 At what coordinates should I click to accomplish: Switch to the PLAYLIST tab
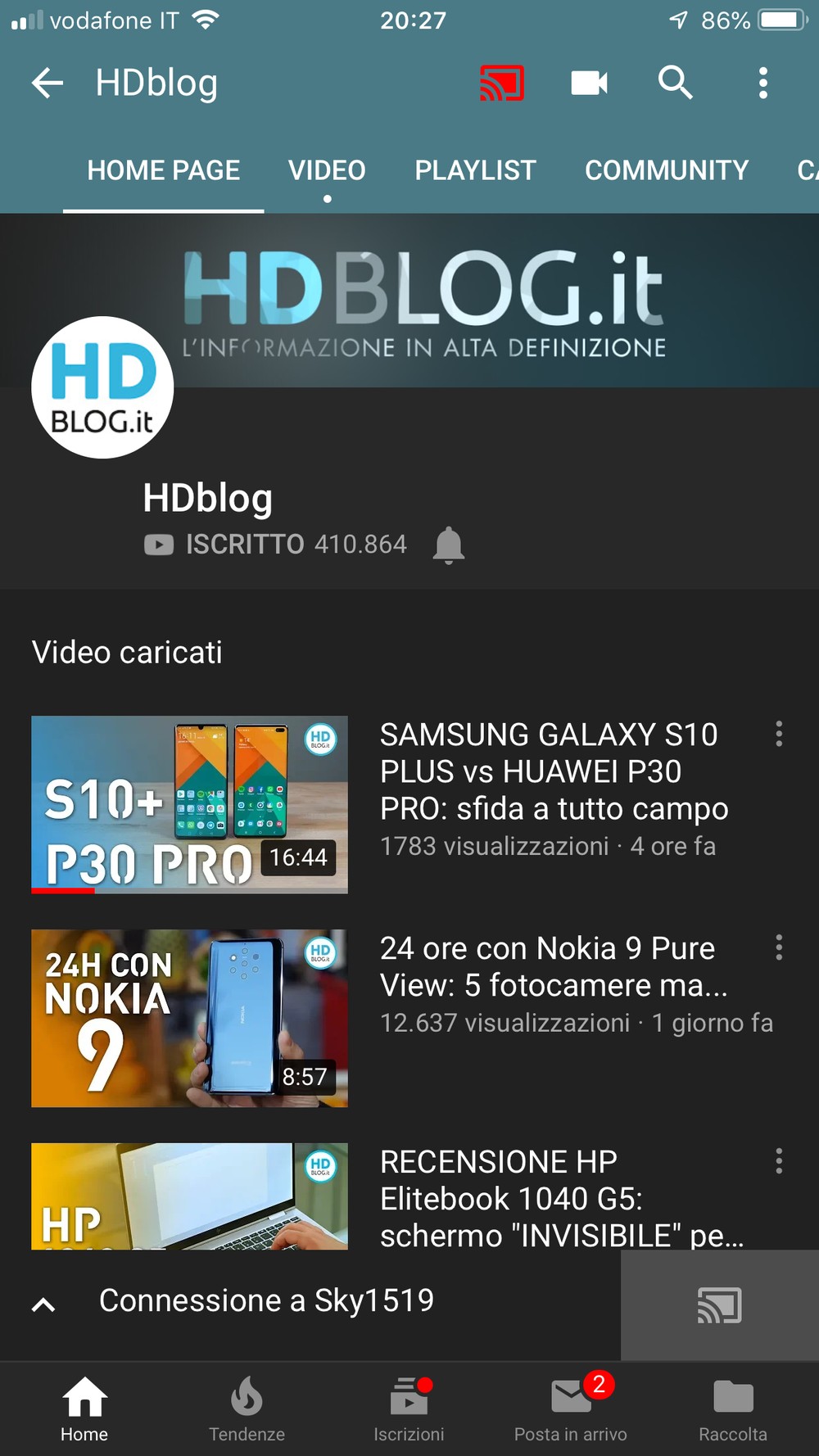(x=475, y=170)
